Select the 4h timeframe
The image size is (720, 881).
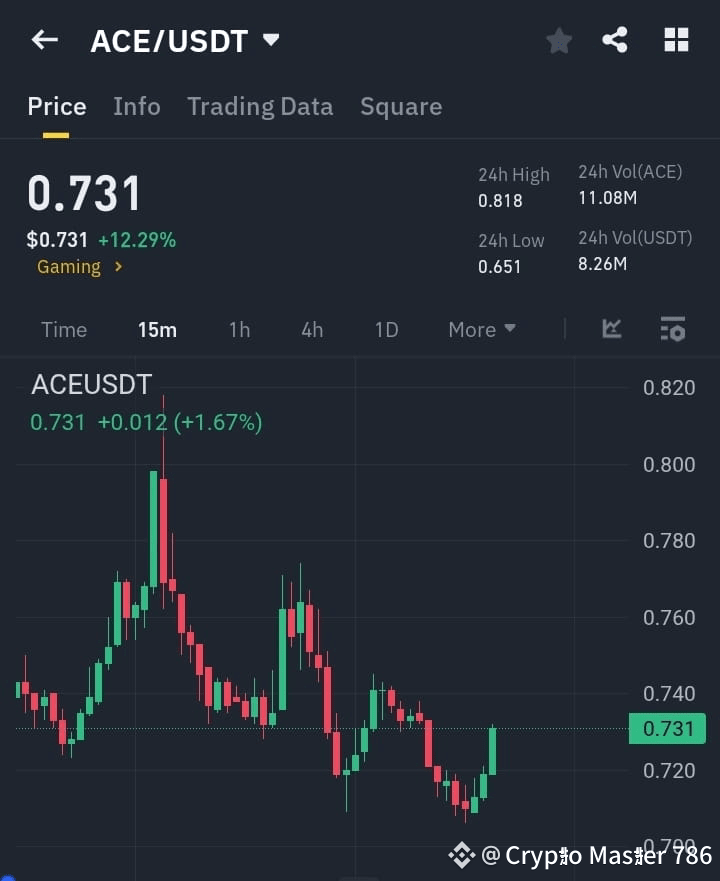(x=312, y=329)
